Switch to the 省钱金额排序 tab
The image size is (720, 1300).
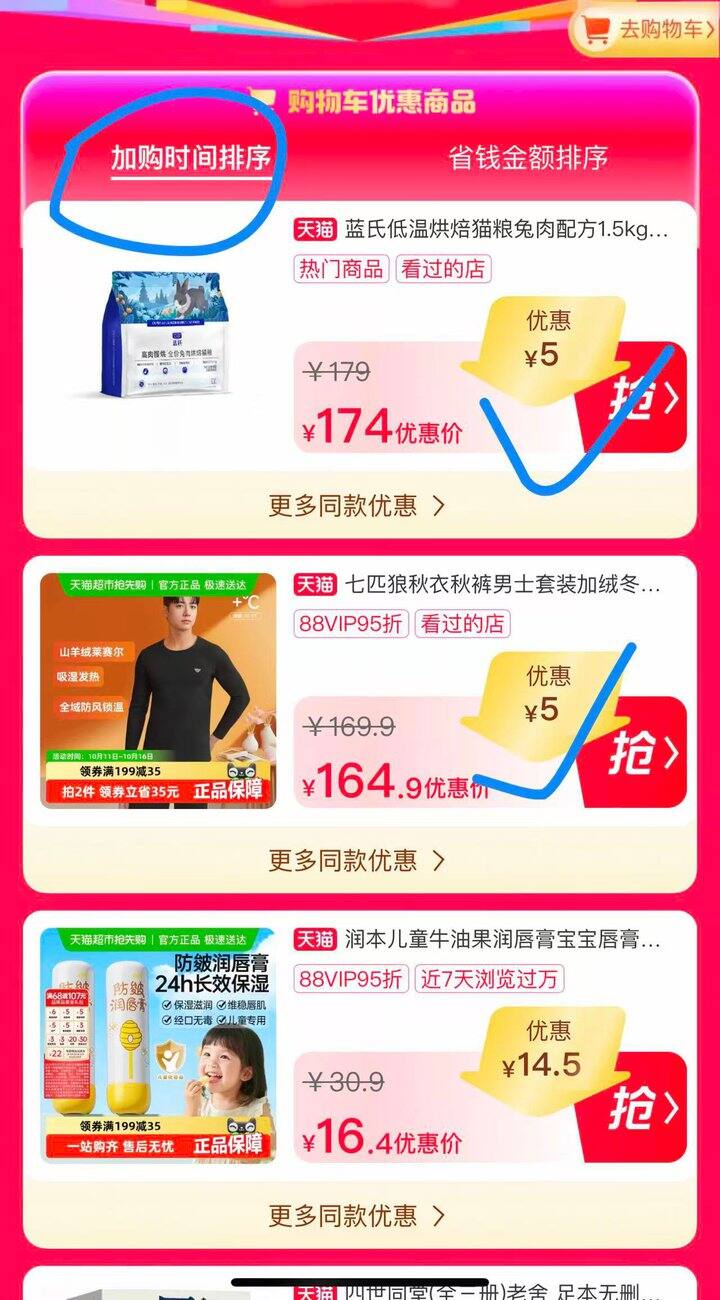527,158
